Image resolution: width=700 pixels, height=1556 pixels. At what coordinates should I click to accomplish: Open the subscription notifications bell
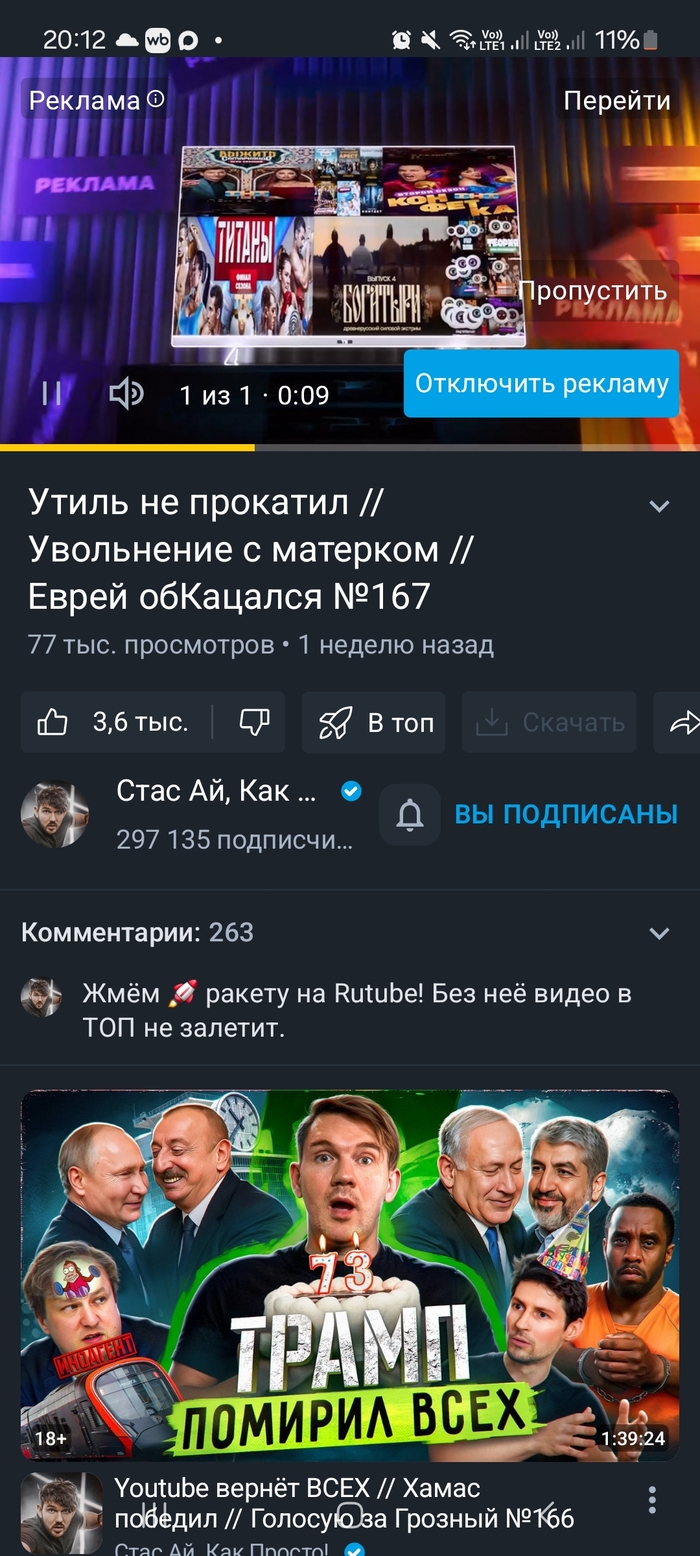pyautogui.click(x=410, y=815)
